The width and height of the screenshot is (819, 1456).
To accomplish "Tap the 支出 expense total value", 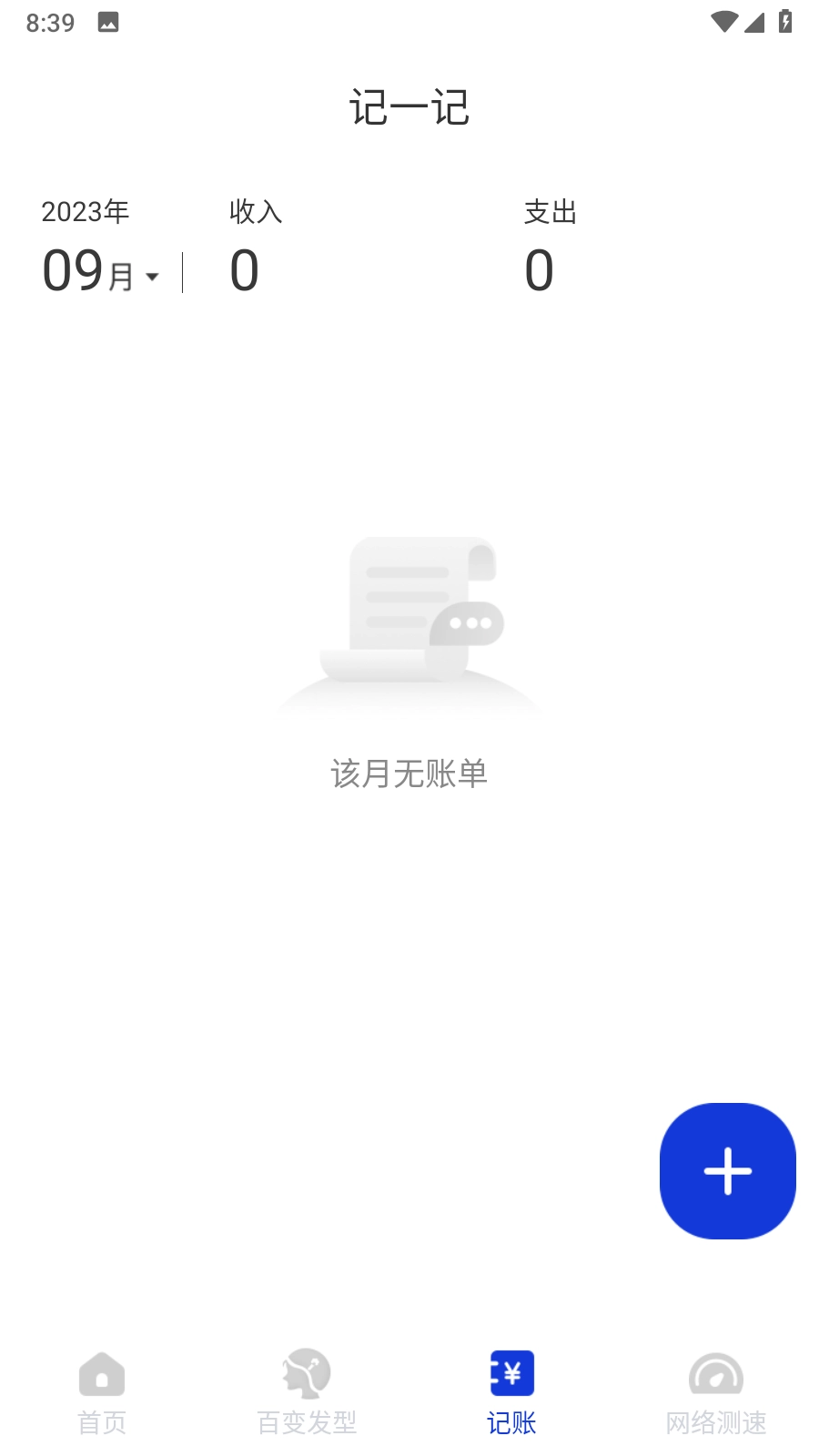I will pyautogui.click(x=540, y=270).
